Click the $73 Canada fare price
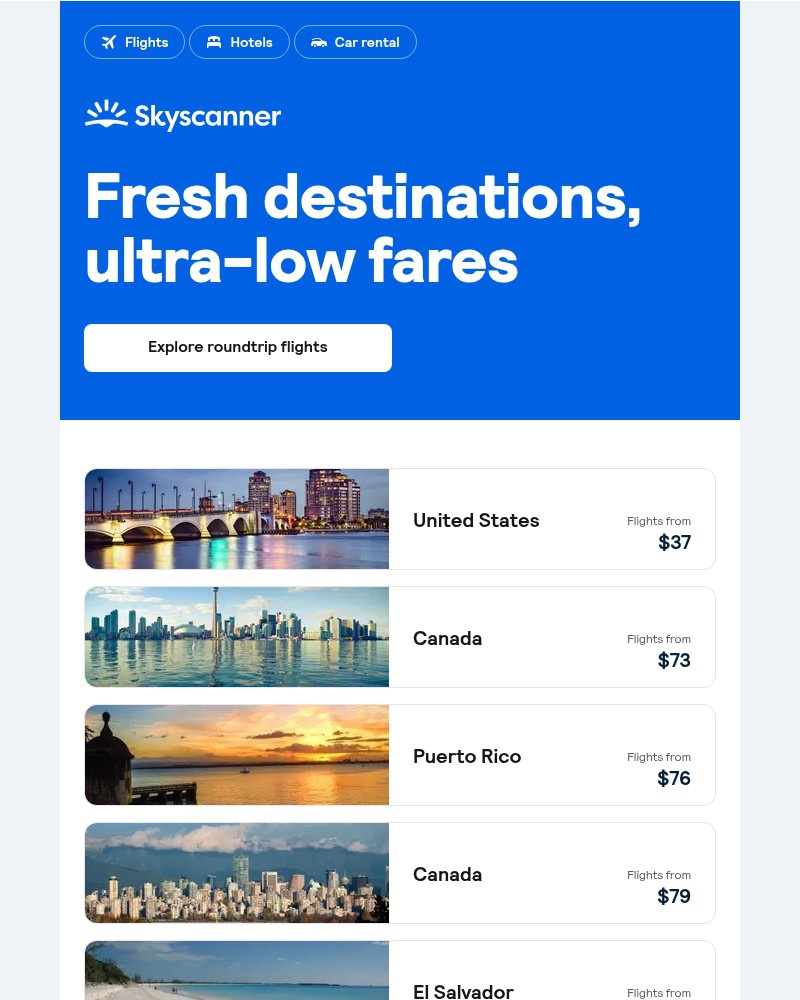 pos(673,660)
